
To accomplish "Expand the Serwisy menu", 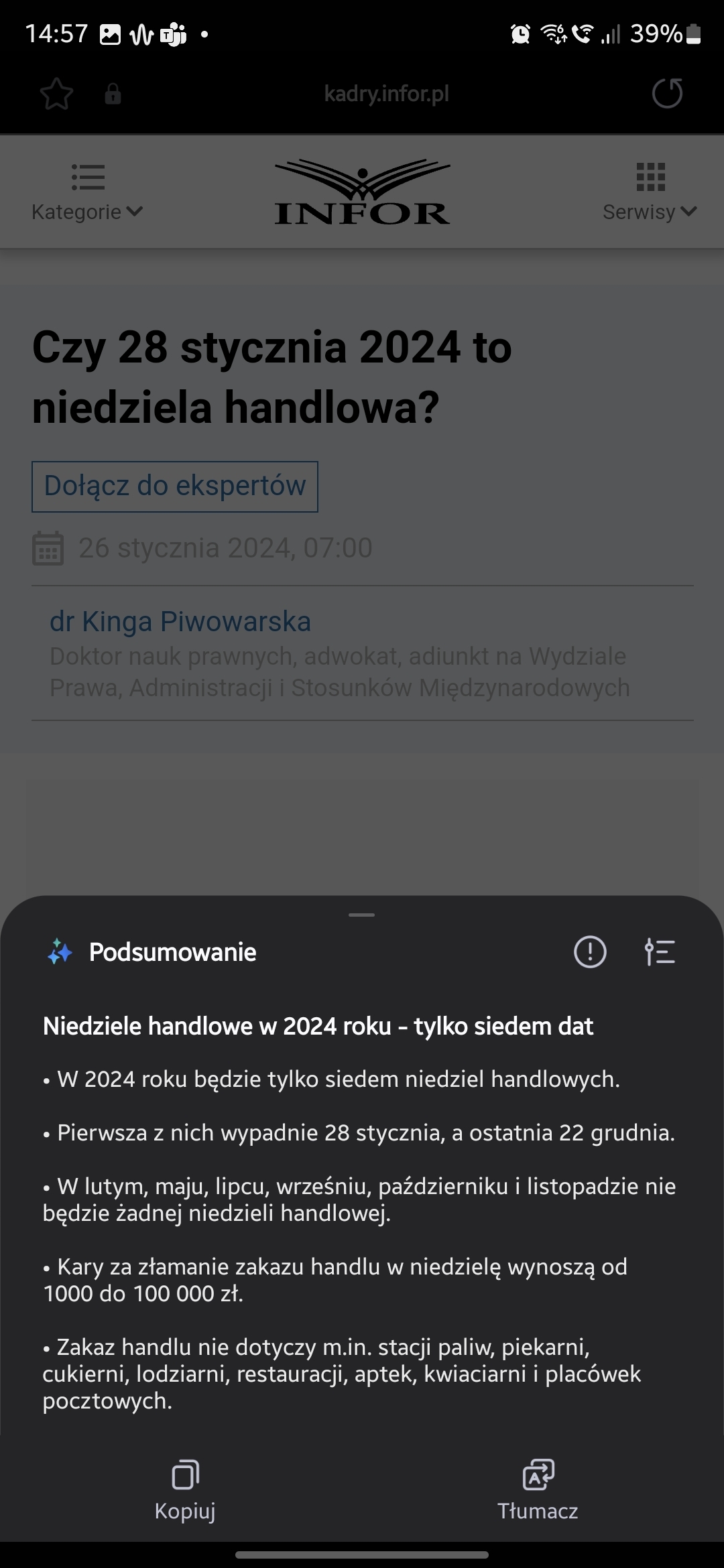I will pos(650,193).
